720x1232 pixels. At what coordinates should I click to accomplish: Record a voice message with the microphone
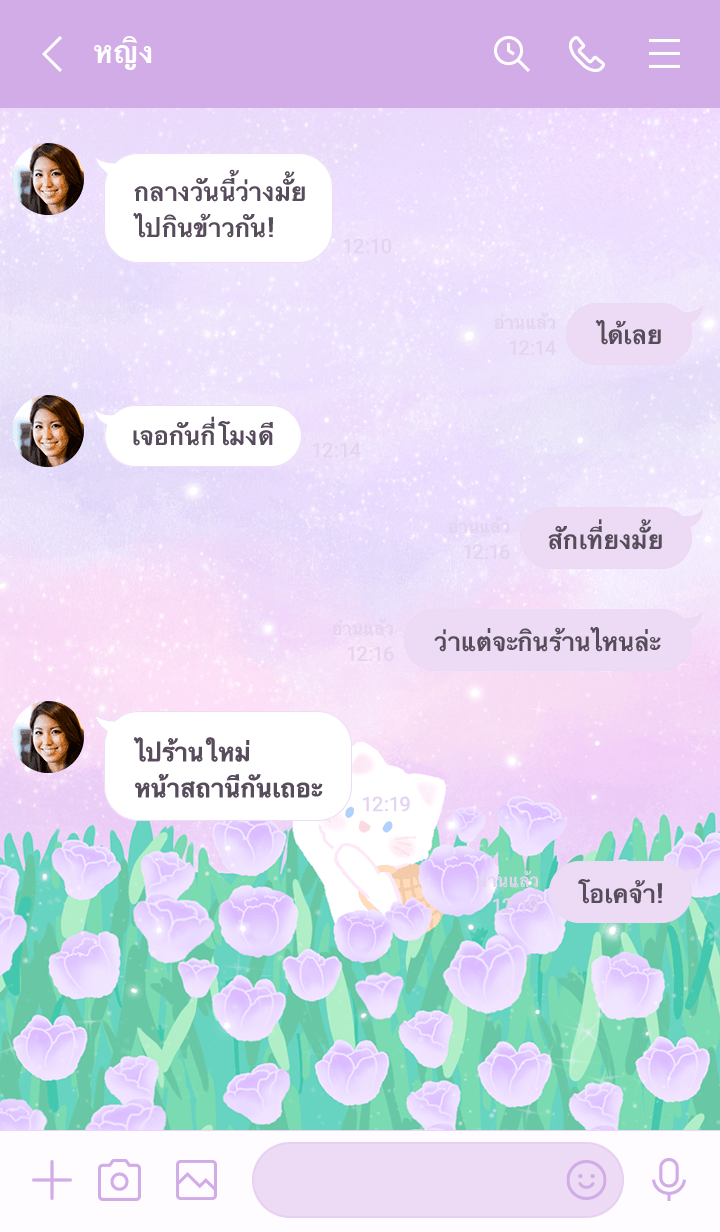(x=668, y=1181)
